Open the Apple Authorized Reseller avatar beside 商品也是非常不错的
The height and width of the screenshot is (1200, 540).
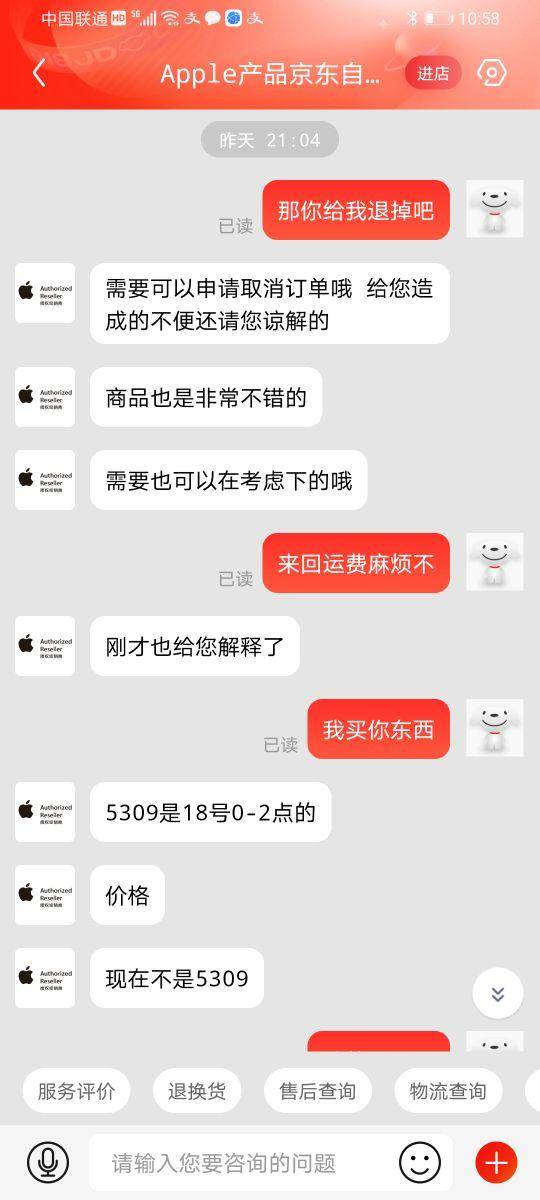point(45,397)
